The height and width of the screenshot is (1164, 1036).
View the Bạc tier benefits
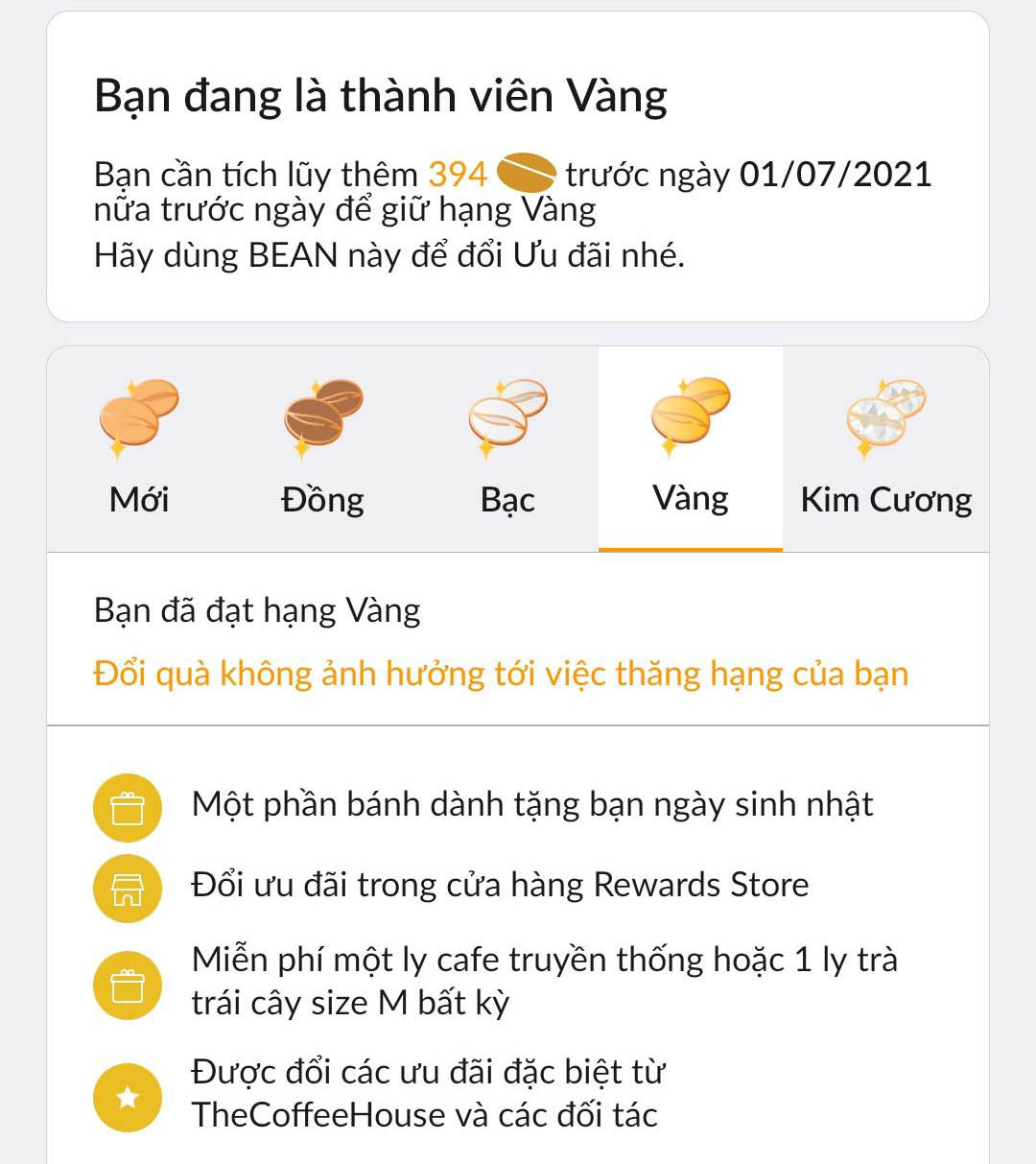(x=507, y=449)
